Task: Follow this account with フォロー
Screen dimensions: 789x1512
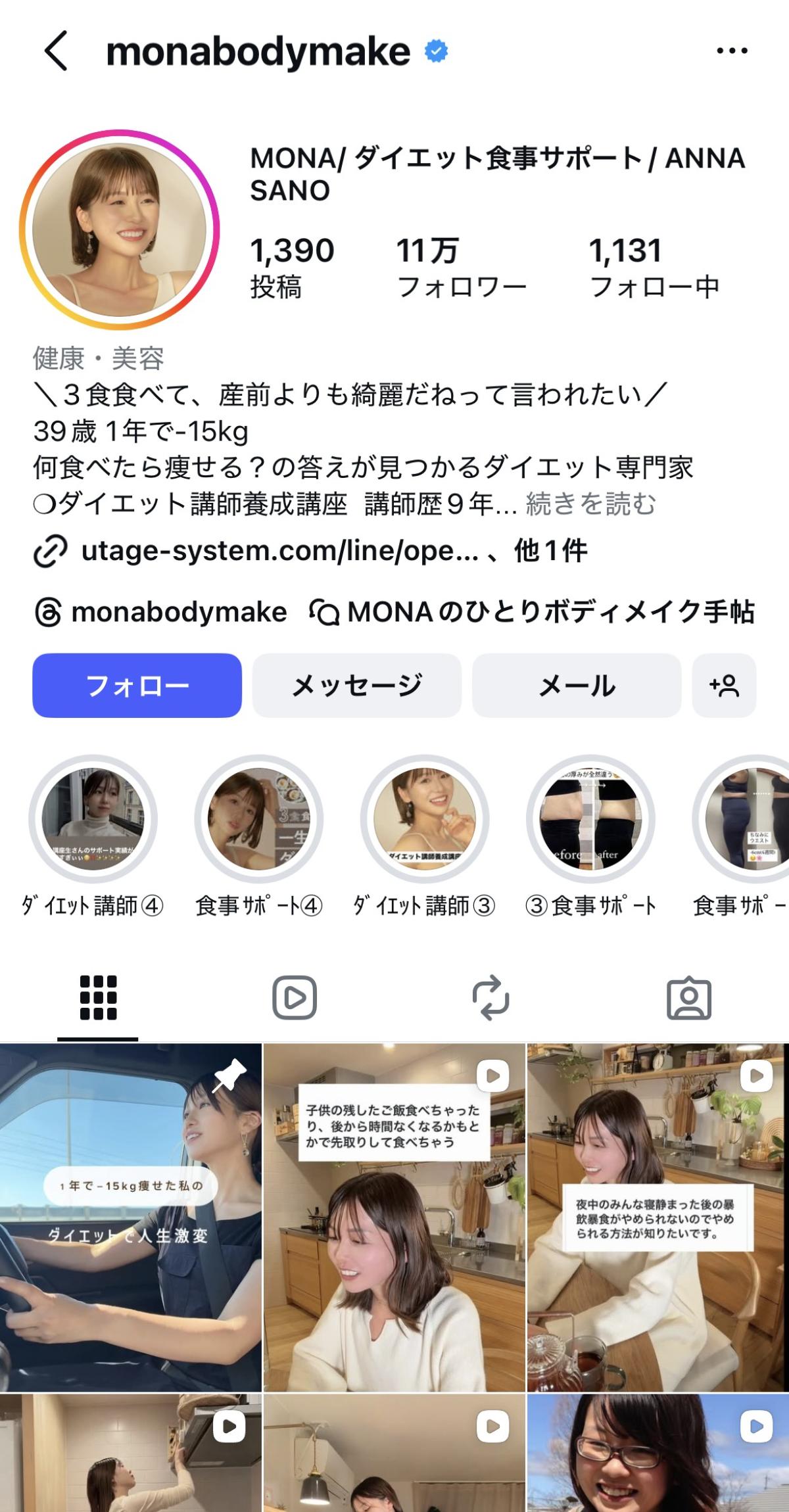Action: pos(137,686)
